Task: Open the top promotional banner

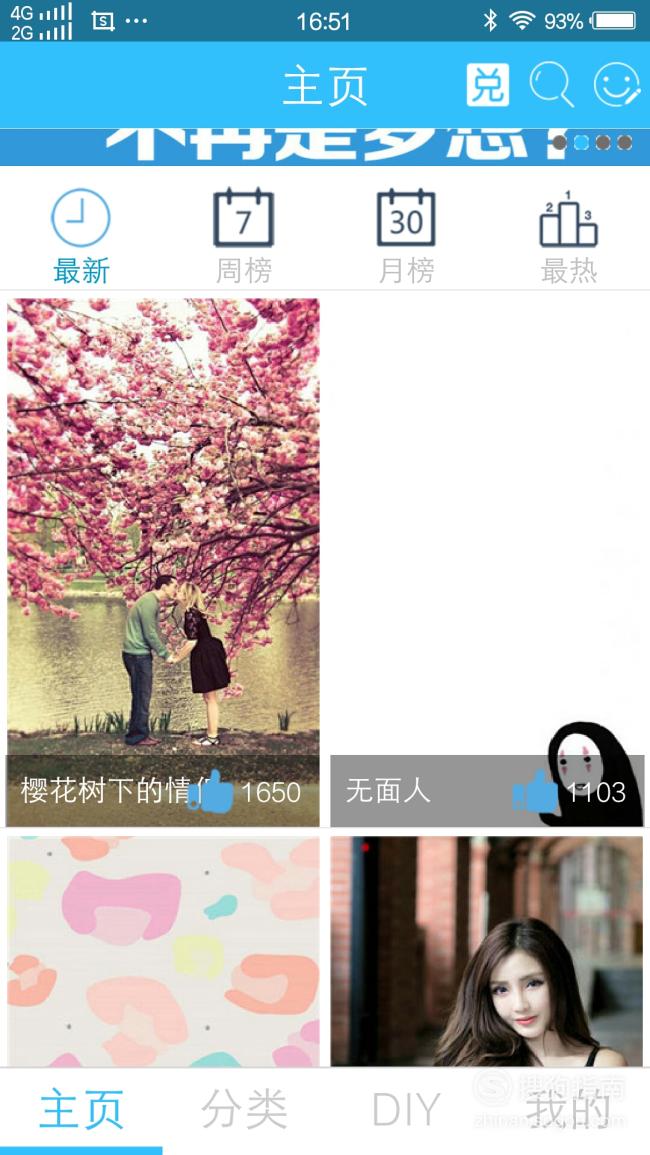Action: [325, 147]
